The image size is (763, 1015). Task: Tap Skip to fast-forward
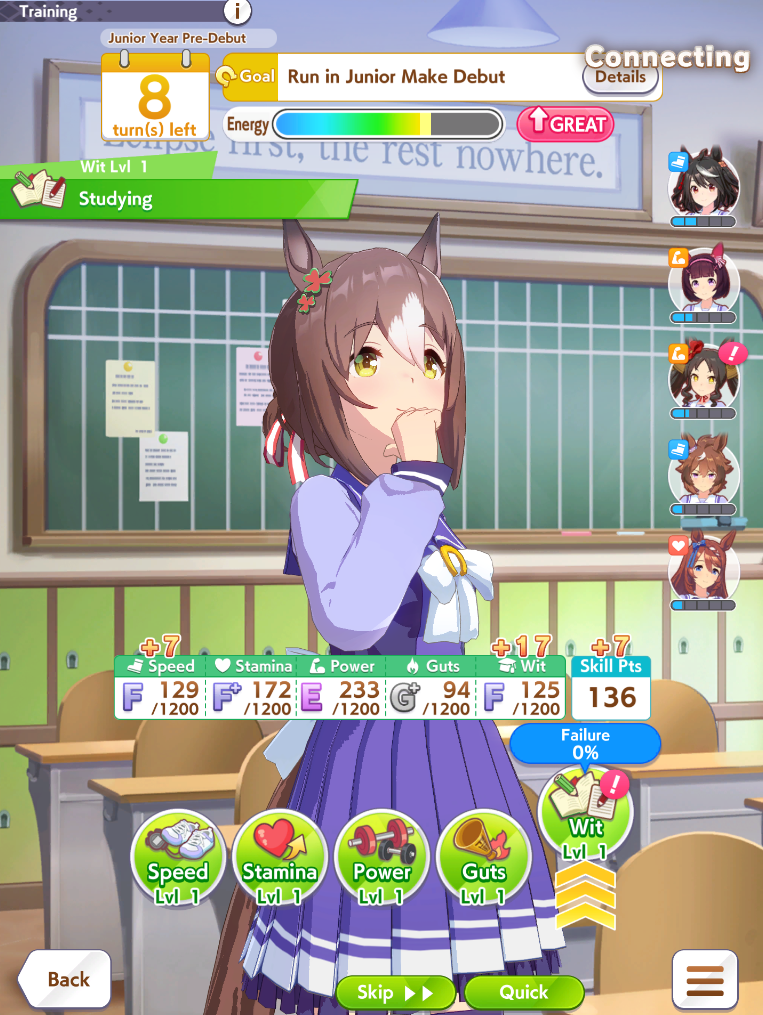click(x=395, y=992)
